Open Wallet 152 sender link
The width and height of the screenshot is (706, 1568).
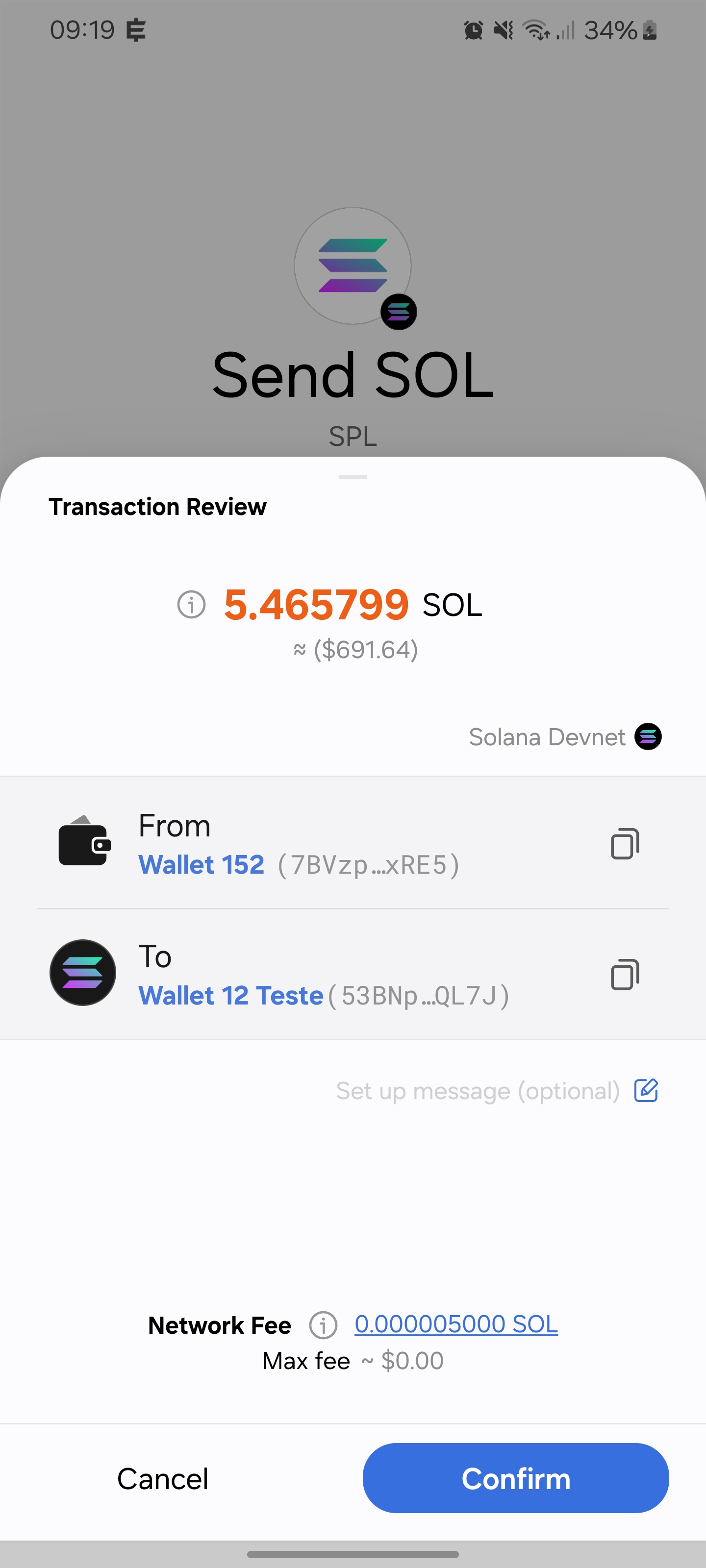(201, 864)
